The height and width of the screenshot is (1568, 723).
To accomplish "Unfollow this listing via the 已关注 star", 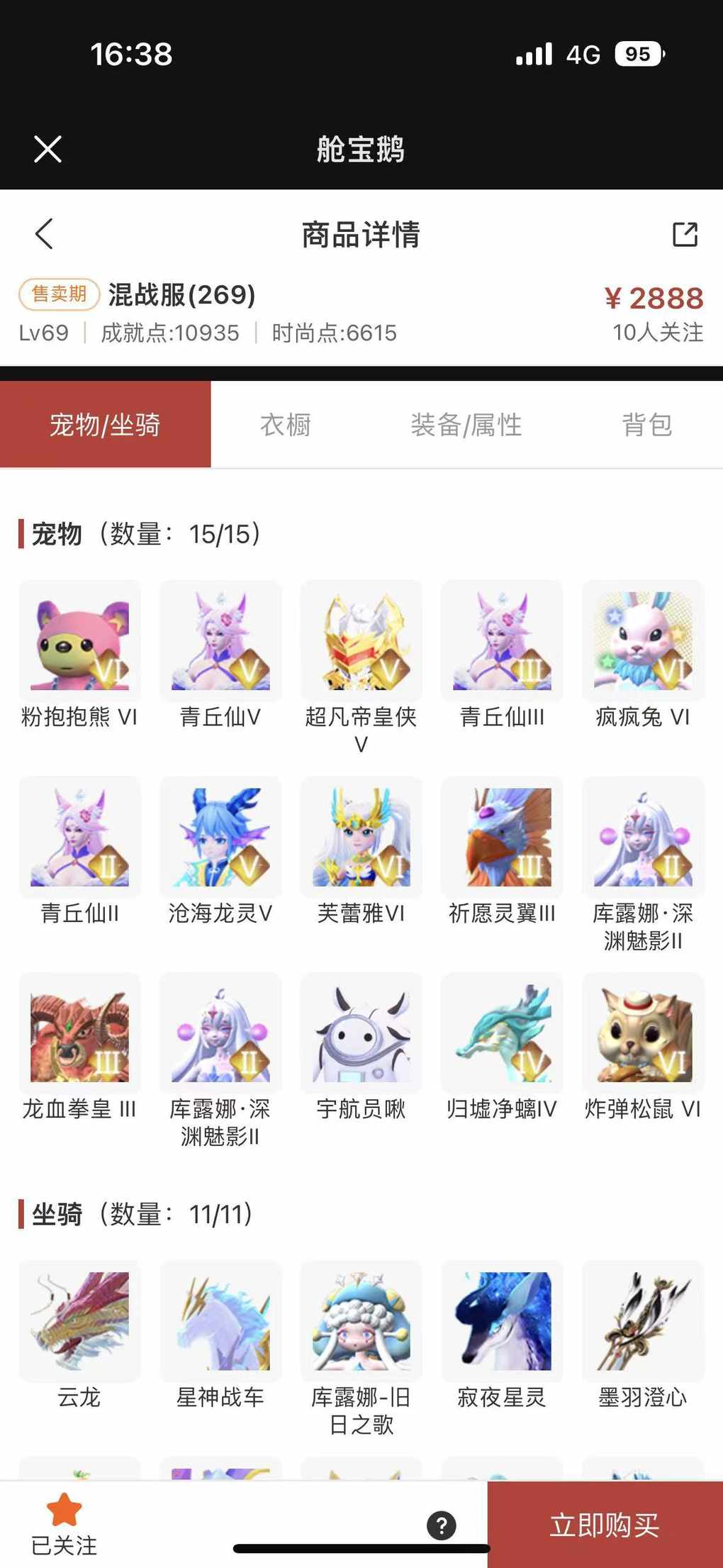I will click(x=64, y=1522).
